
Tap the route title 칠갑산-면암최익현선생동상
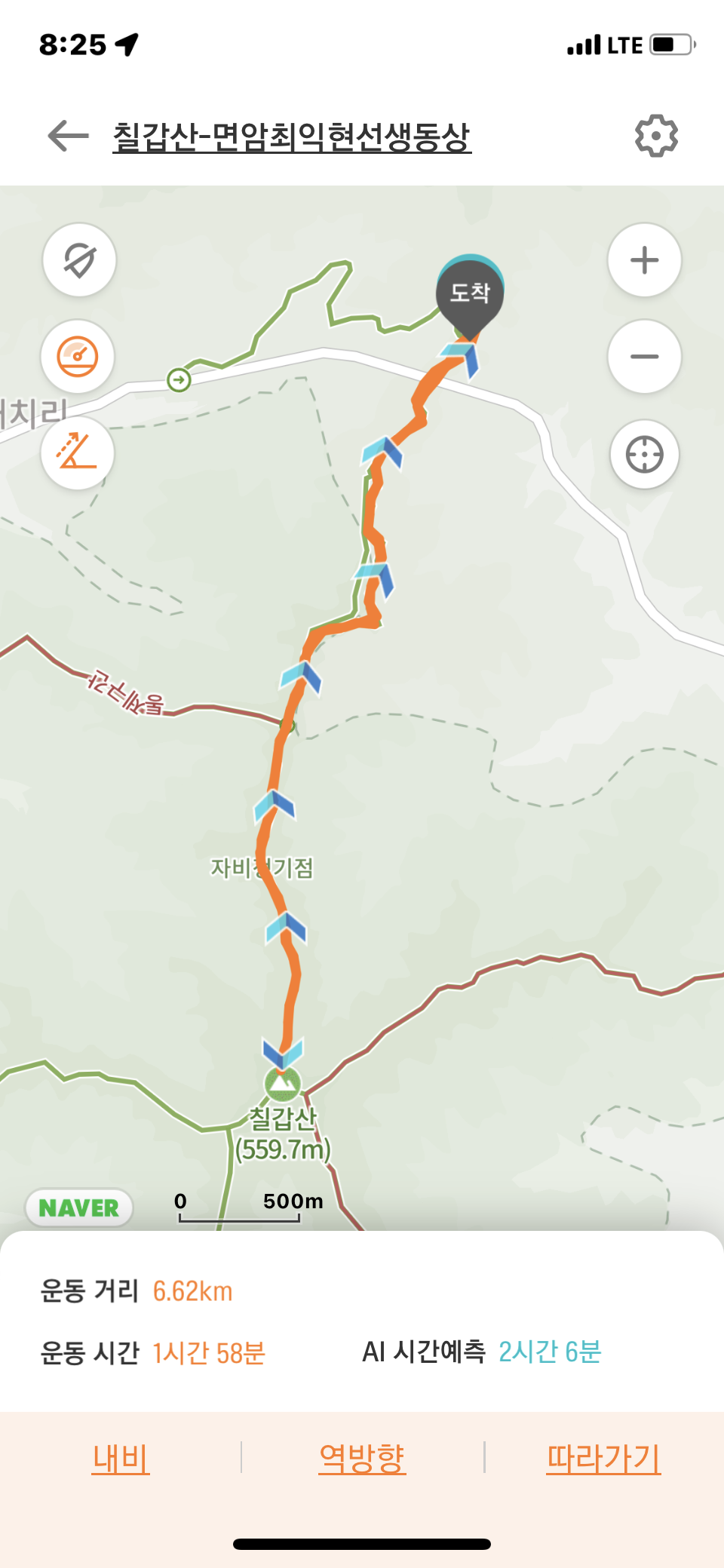pos(292,137)
